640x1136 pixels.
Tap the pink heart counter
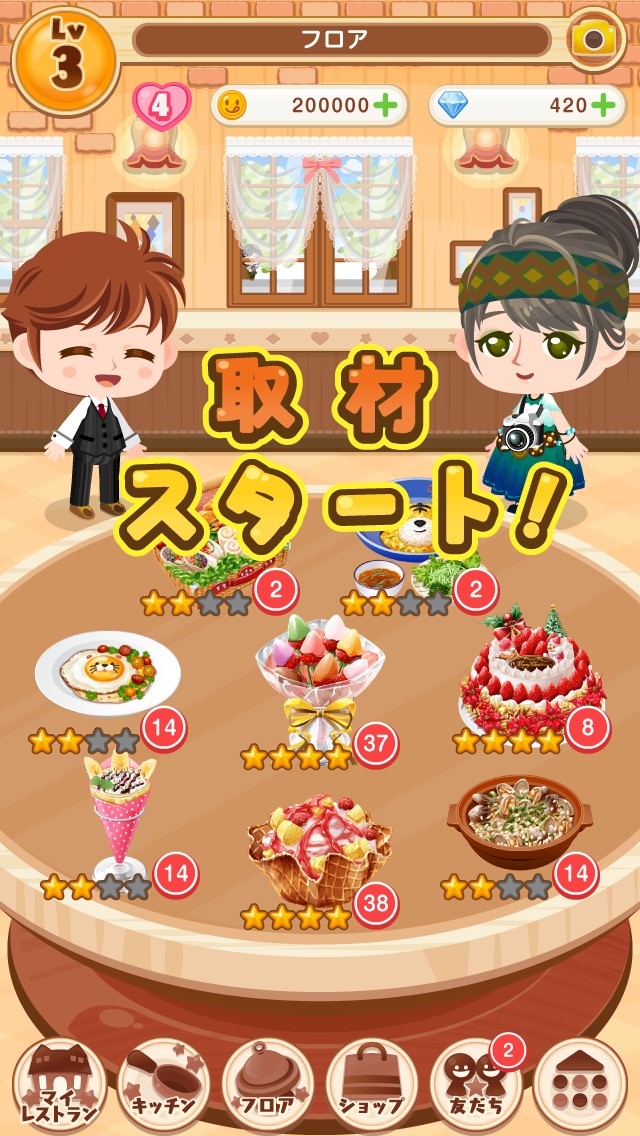coord(162,105)
